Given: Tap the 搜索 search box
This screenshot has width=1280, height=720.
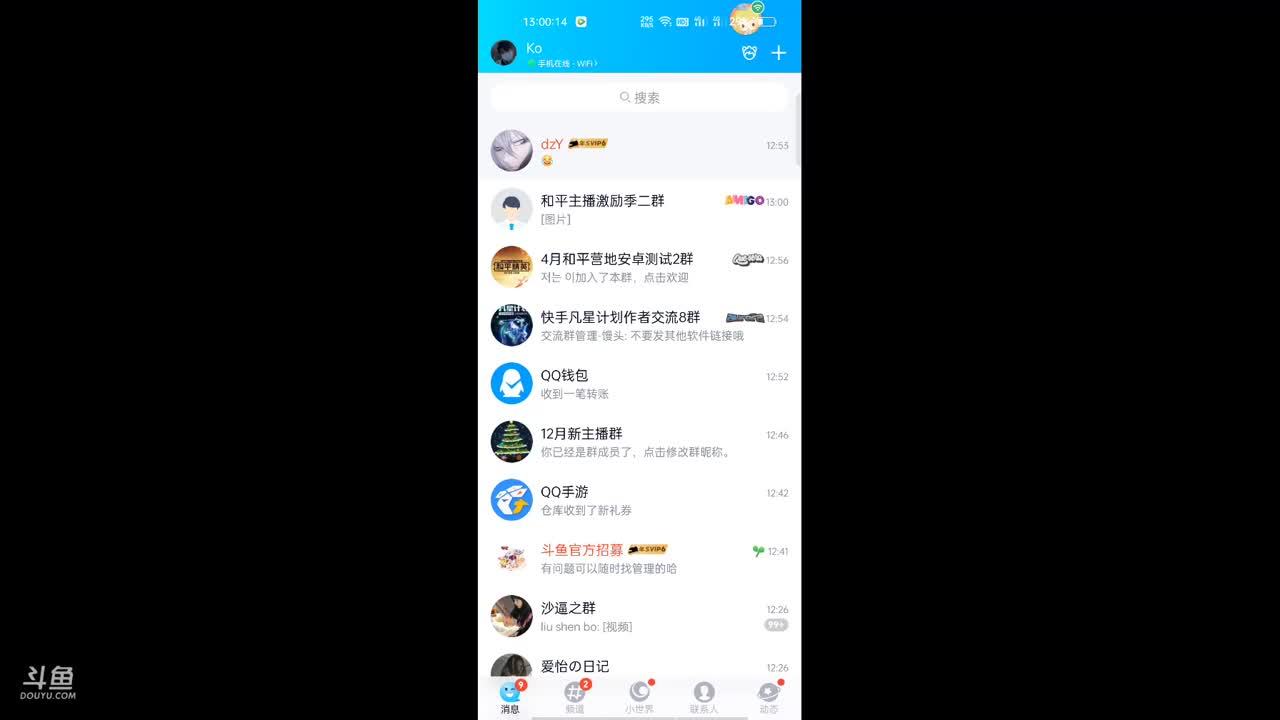Looking at the screenshot, I should (x=639, y=97).
